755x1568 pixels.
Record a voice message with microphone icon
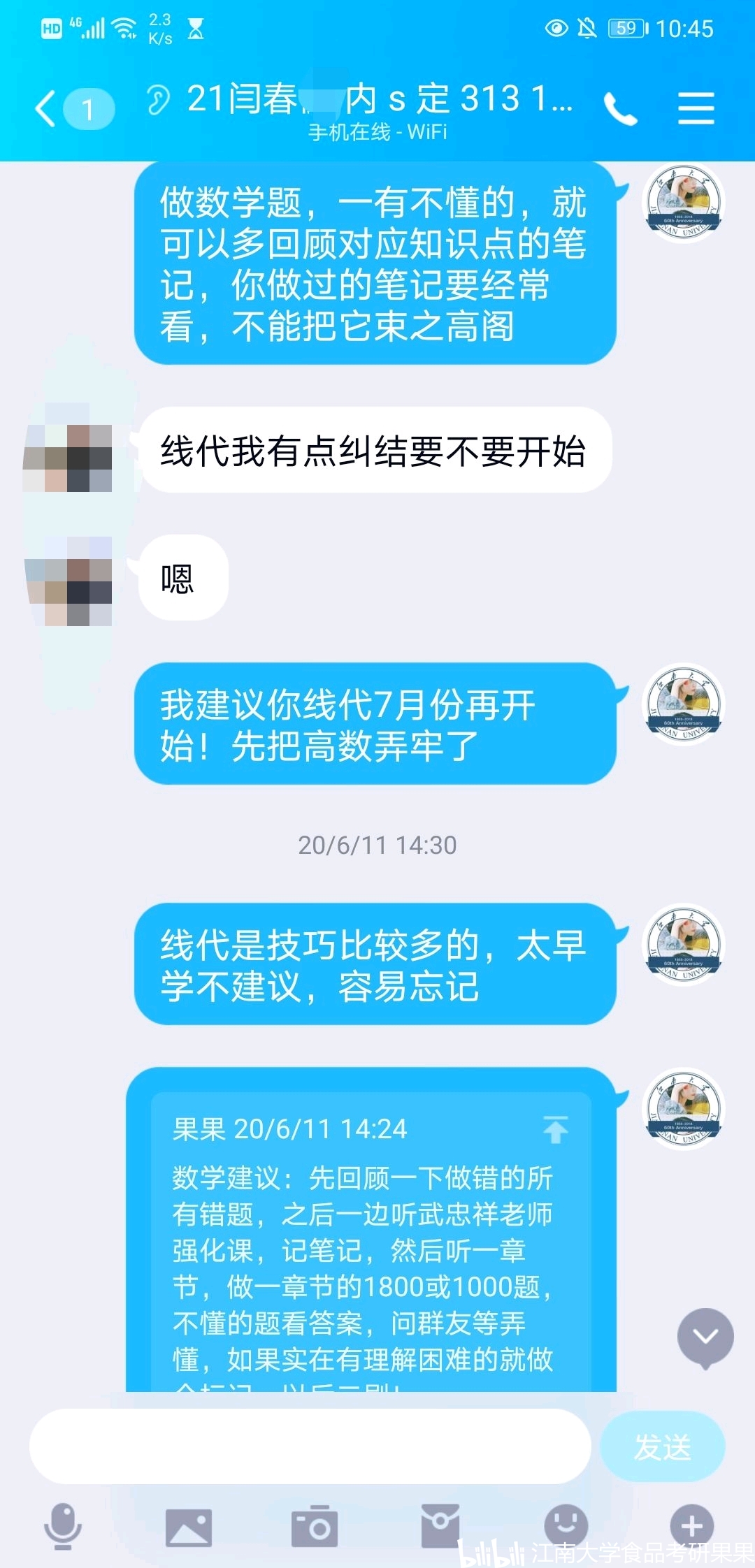[x=63, y=1525]
